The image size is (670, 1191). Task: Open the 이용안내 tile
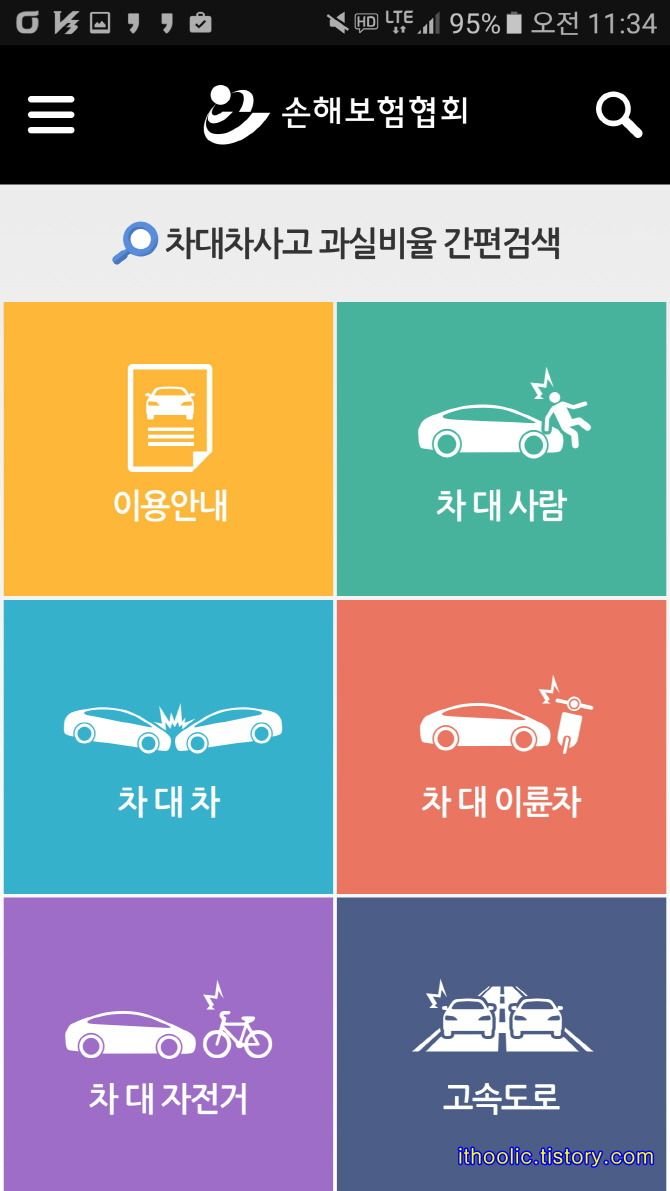169,449
